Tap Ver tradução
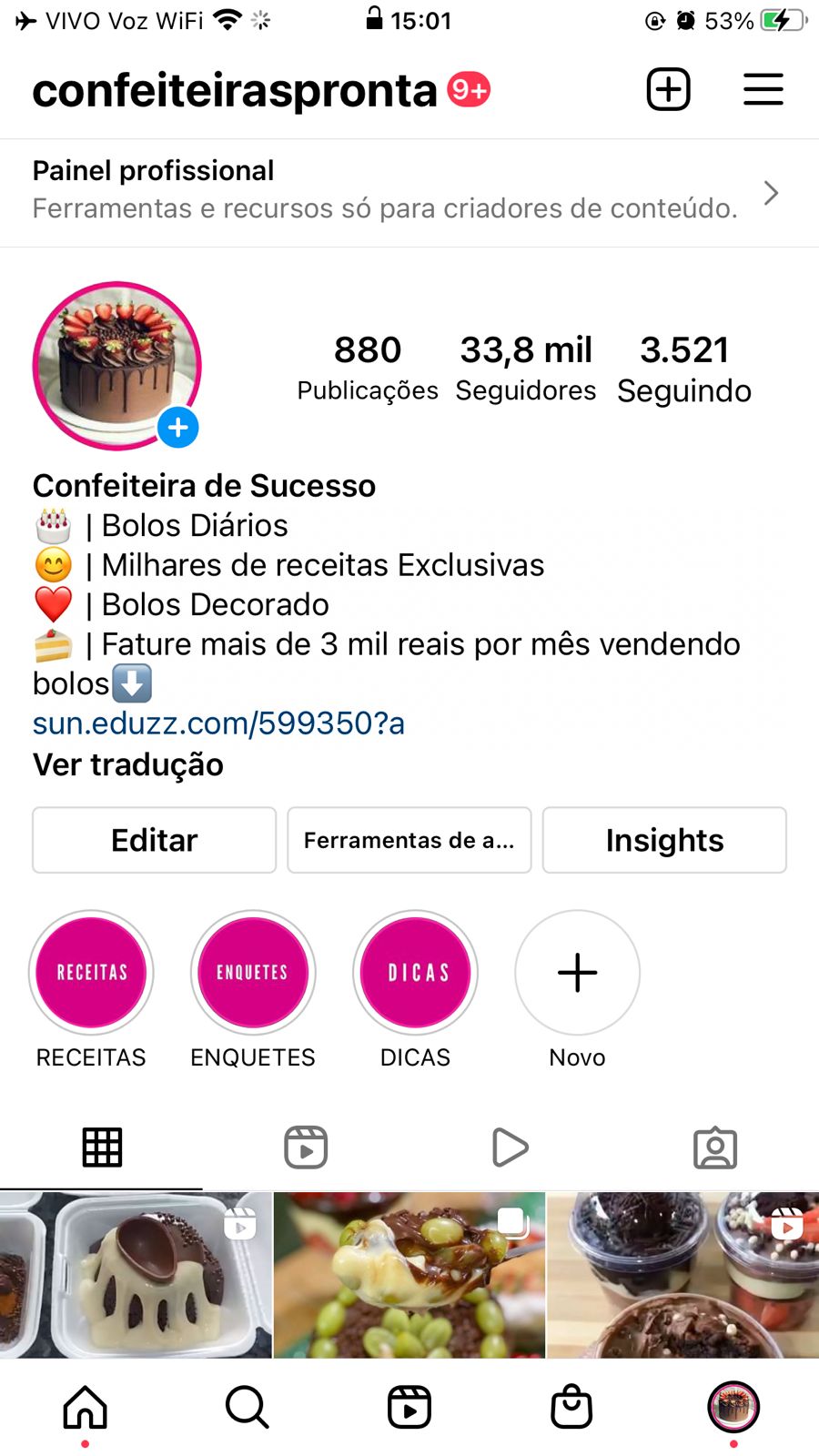This screenshot has width=819, height=1456. click(128, 764)
